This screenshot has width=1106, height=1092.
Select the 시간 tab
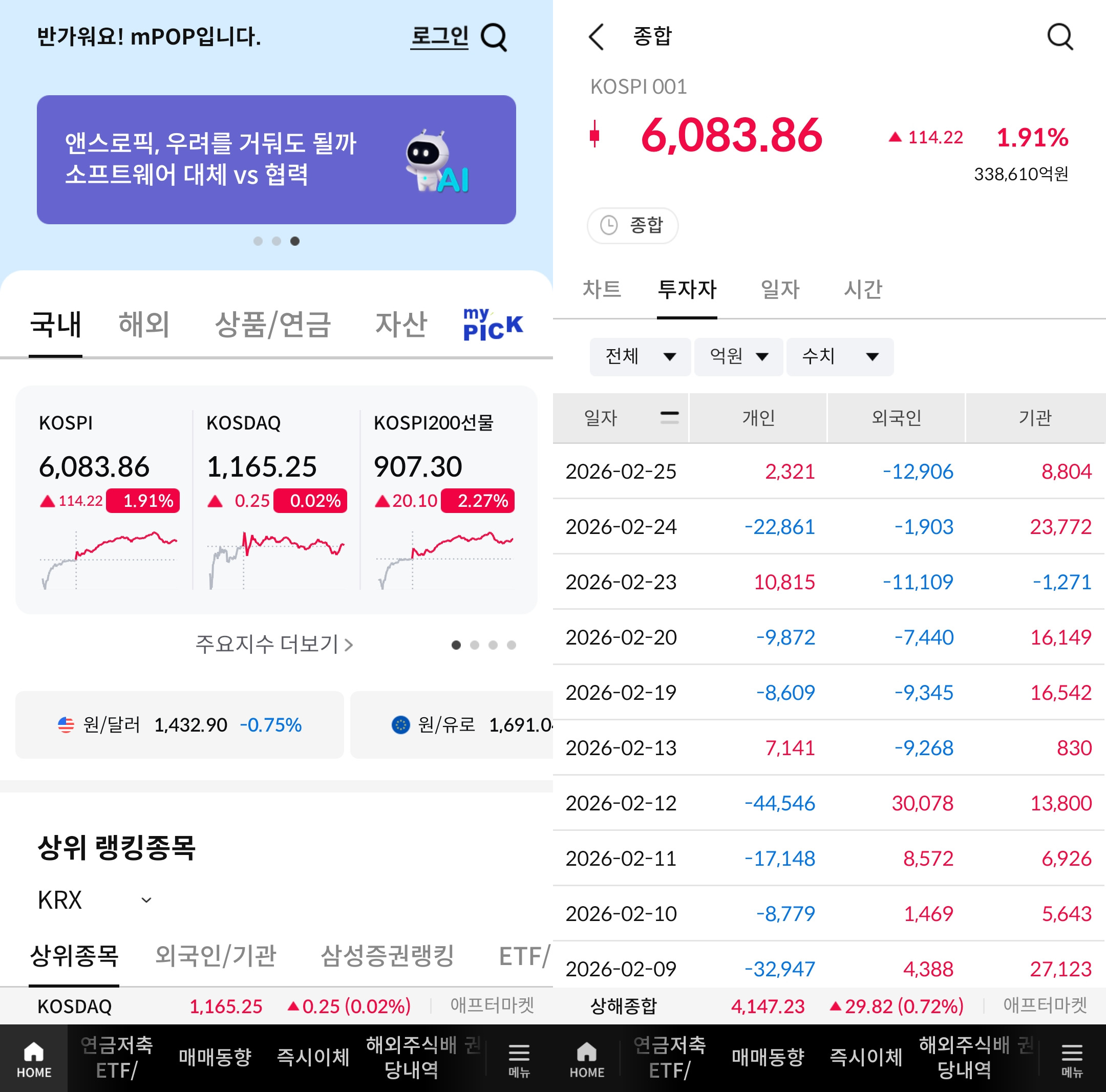[x=863, y=289]
